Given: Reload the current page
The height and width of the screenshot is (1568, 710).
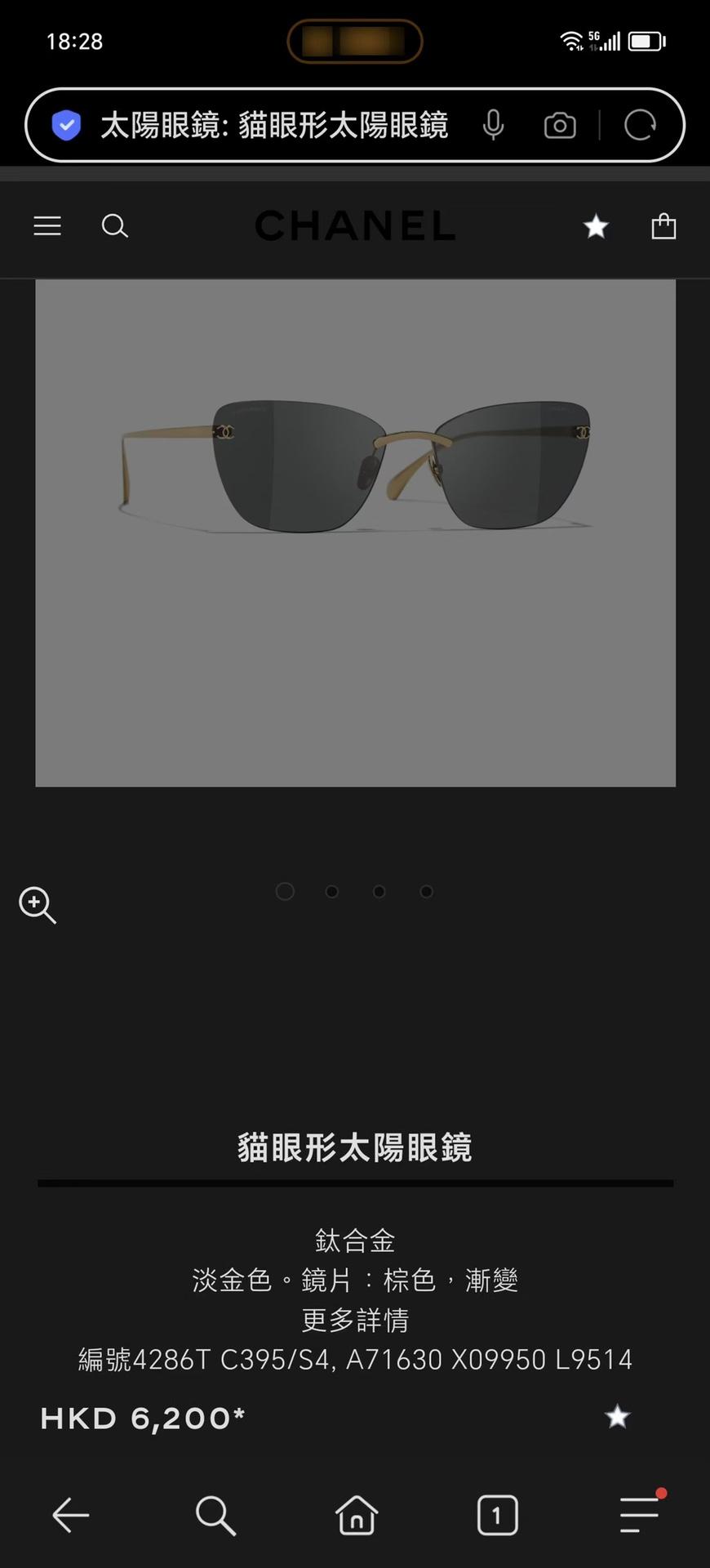Looking at the screenshot, I should [x=640, y=126].
